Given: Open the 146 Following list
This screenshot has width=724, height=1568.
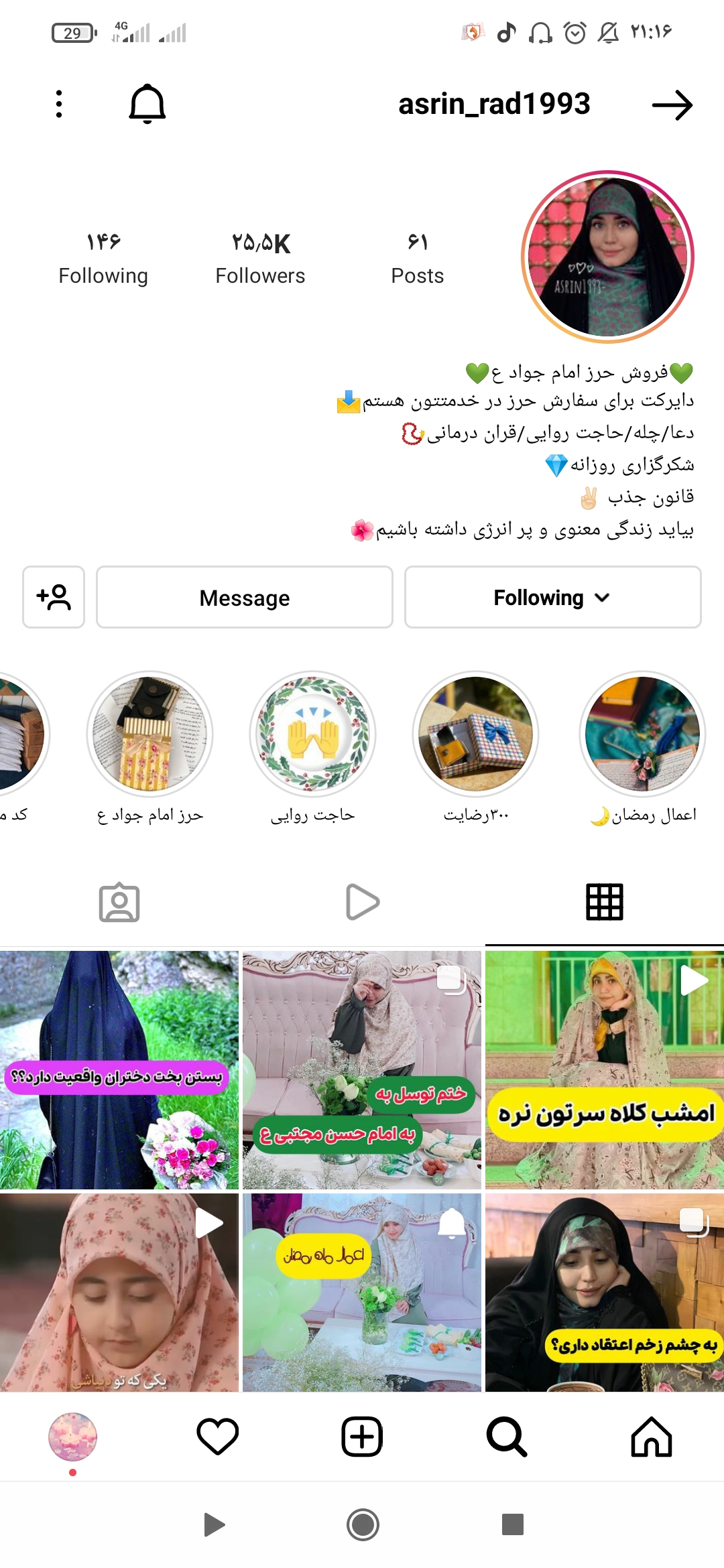Looking at the screenshot, I should click(x=103, y=258).
